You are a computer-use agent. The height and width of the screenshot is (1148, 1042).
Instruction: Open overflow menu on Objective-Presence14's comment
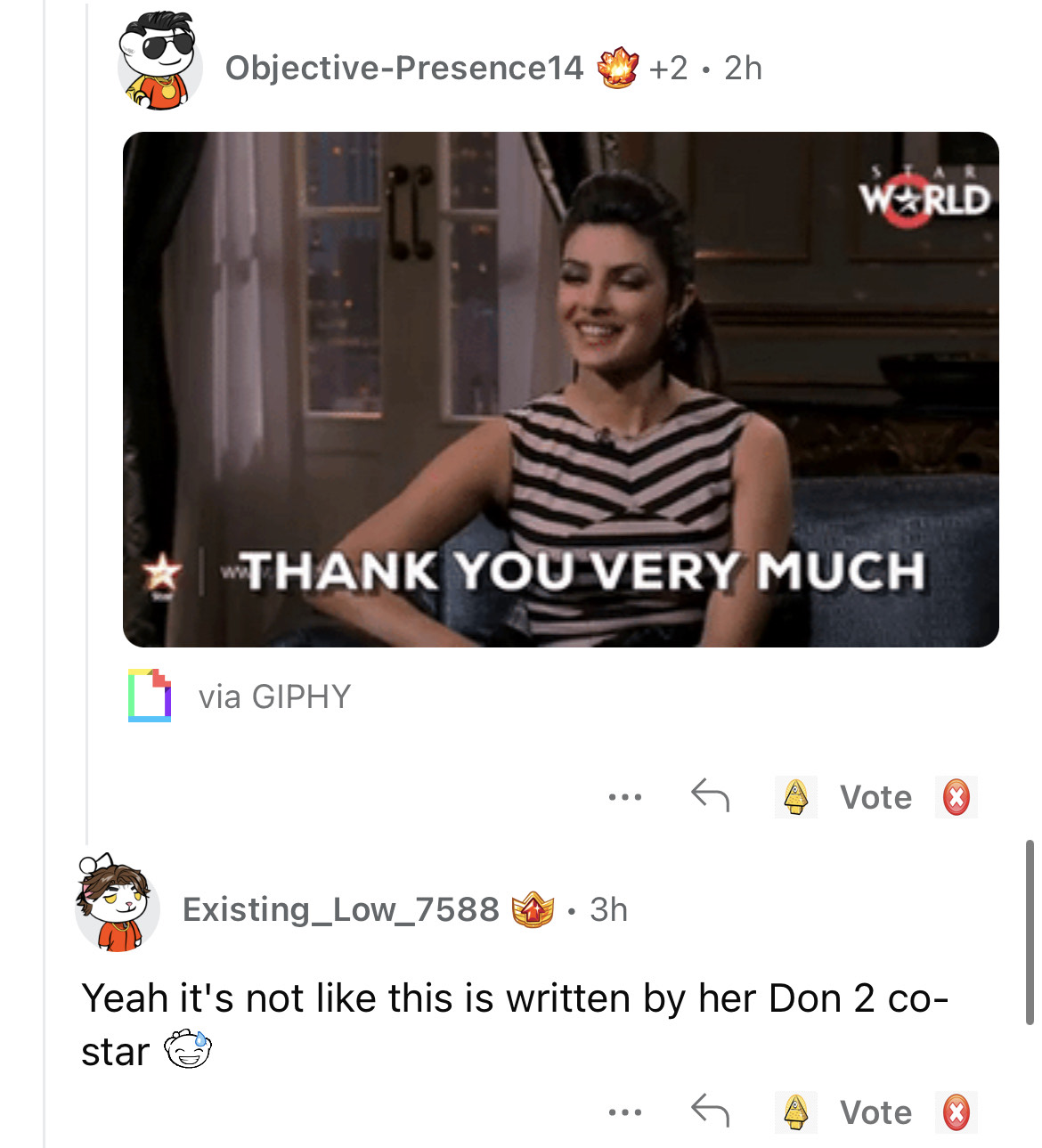(625, 797)
